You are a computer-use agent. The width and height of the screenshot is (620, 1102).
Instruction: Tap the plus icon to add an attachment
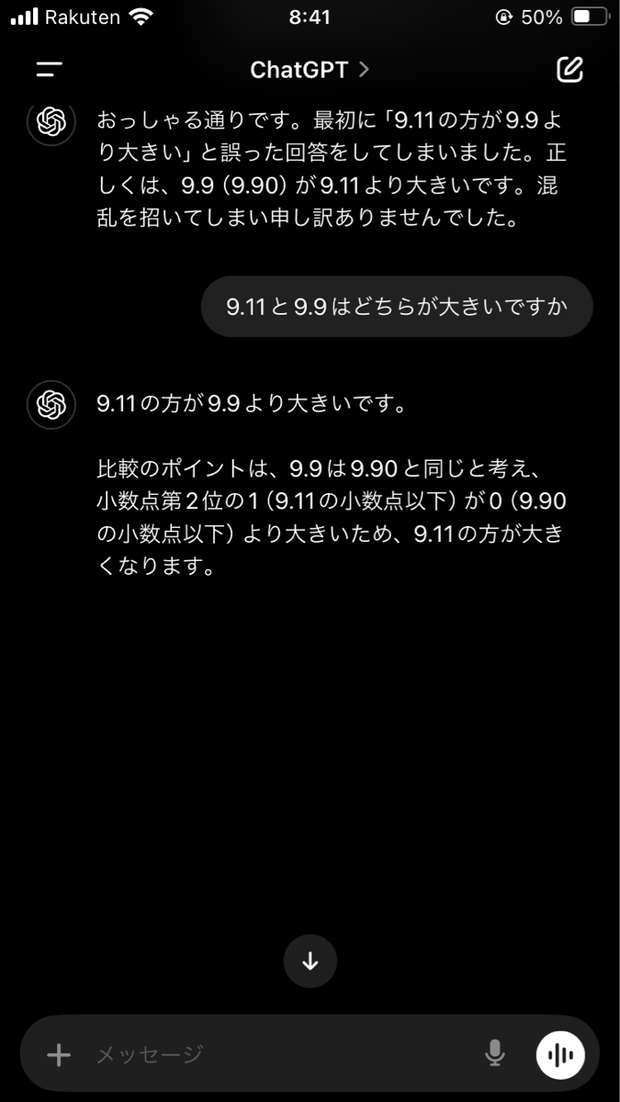[x=59, y=1054]
